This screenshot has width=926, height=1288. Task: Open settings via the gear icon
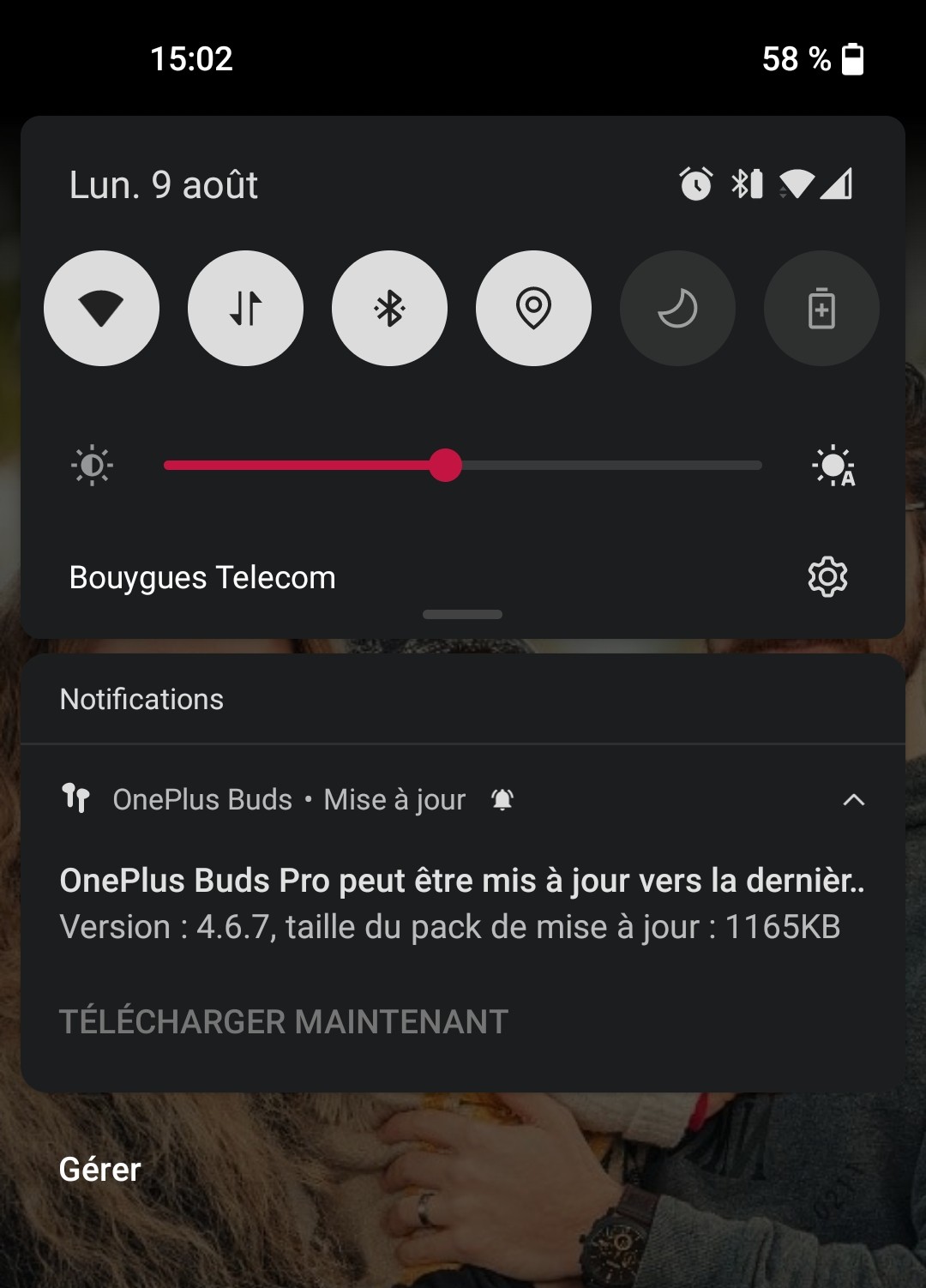click(x=827, y=577)
